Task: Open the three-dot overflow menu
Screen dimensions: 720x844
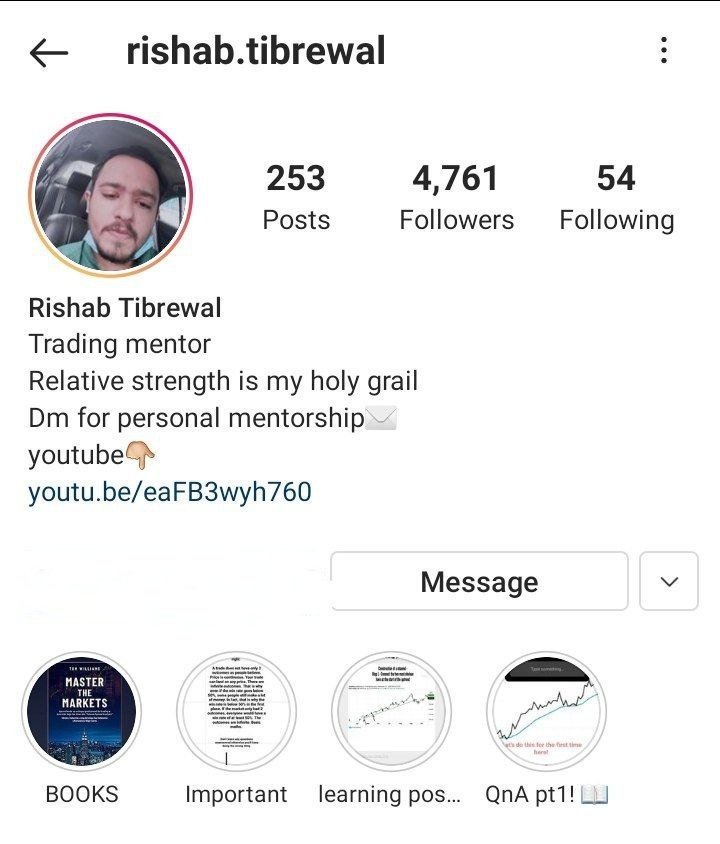Action: pyautogui.click(x=664, y=51)
